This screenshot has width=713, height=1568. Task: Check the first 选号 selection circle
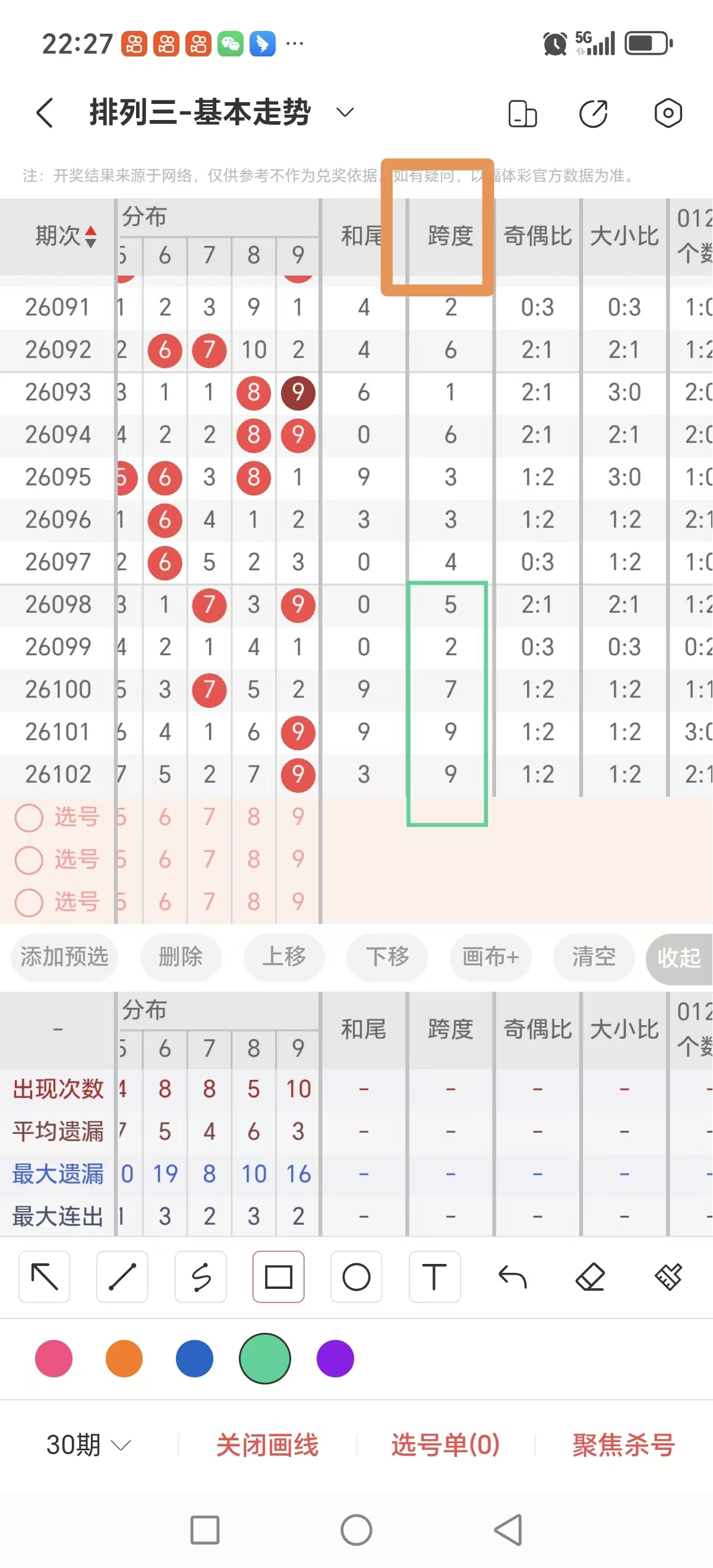point(29,818)
